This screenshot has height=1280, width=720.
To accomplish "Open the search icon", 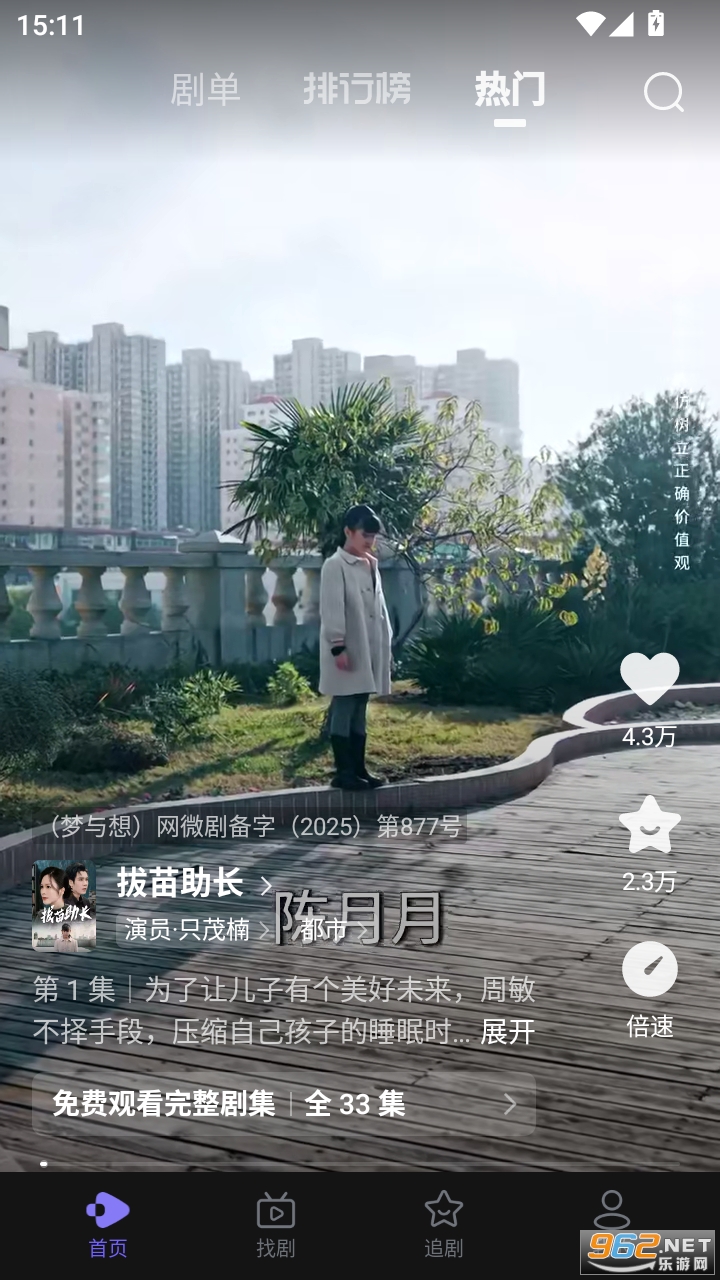I will [663, 92].
